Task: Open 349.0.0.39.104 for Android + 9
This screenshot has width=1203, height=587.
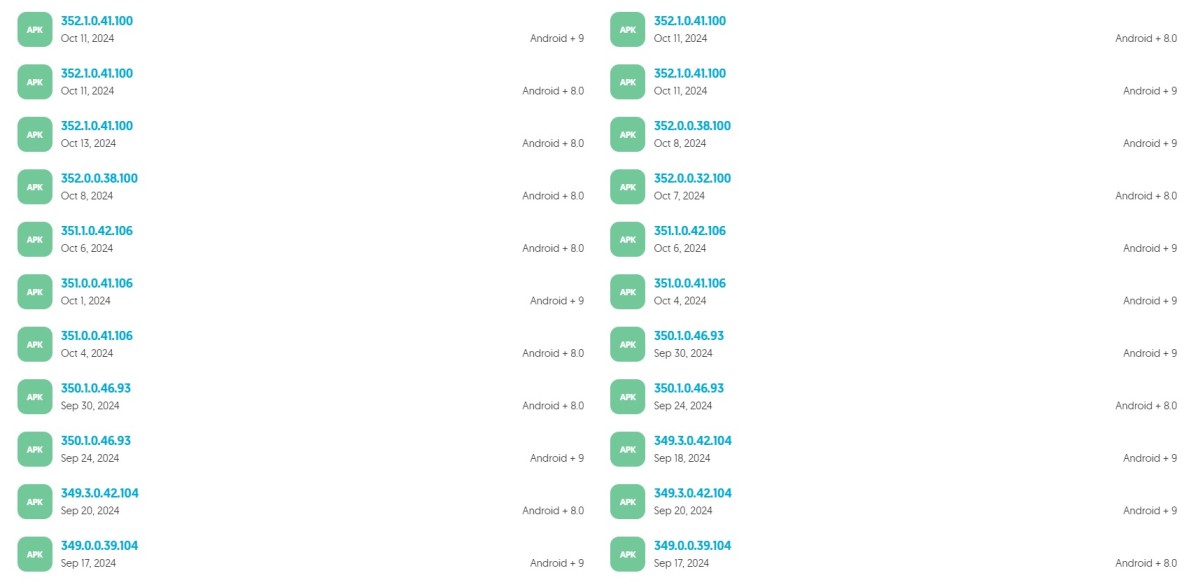Action: click(x=99, y=546)
